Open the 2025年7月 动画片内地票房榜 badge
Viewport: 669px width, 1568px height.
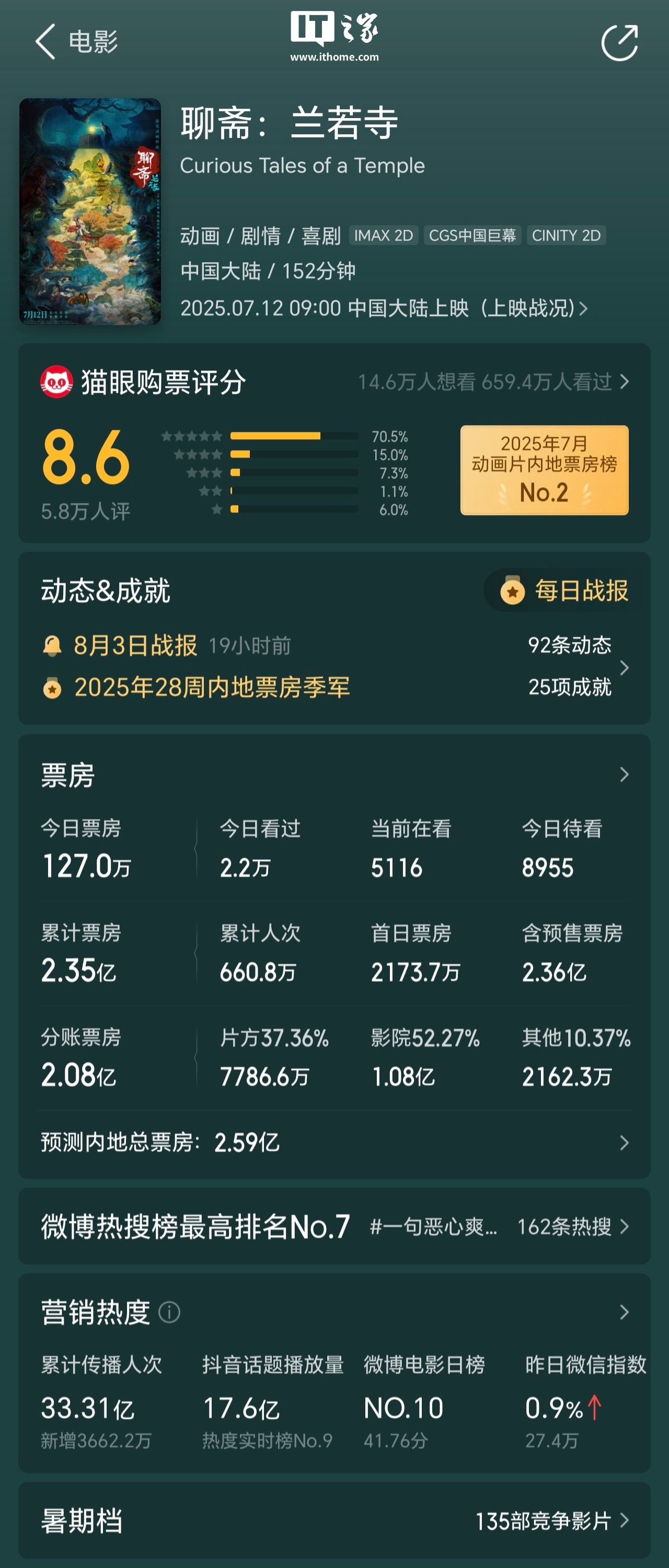tap(544, 470)
